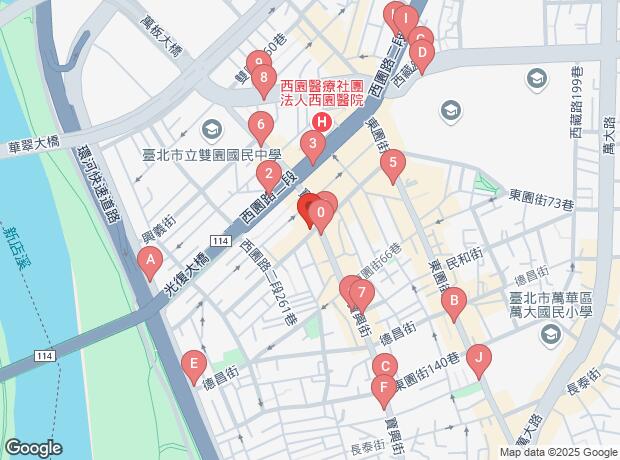The width and height of the screenshot is (620, 460).
Task: Select map pin B
Action: point(454,300)
